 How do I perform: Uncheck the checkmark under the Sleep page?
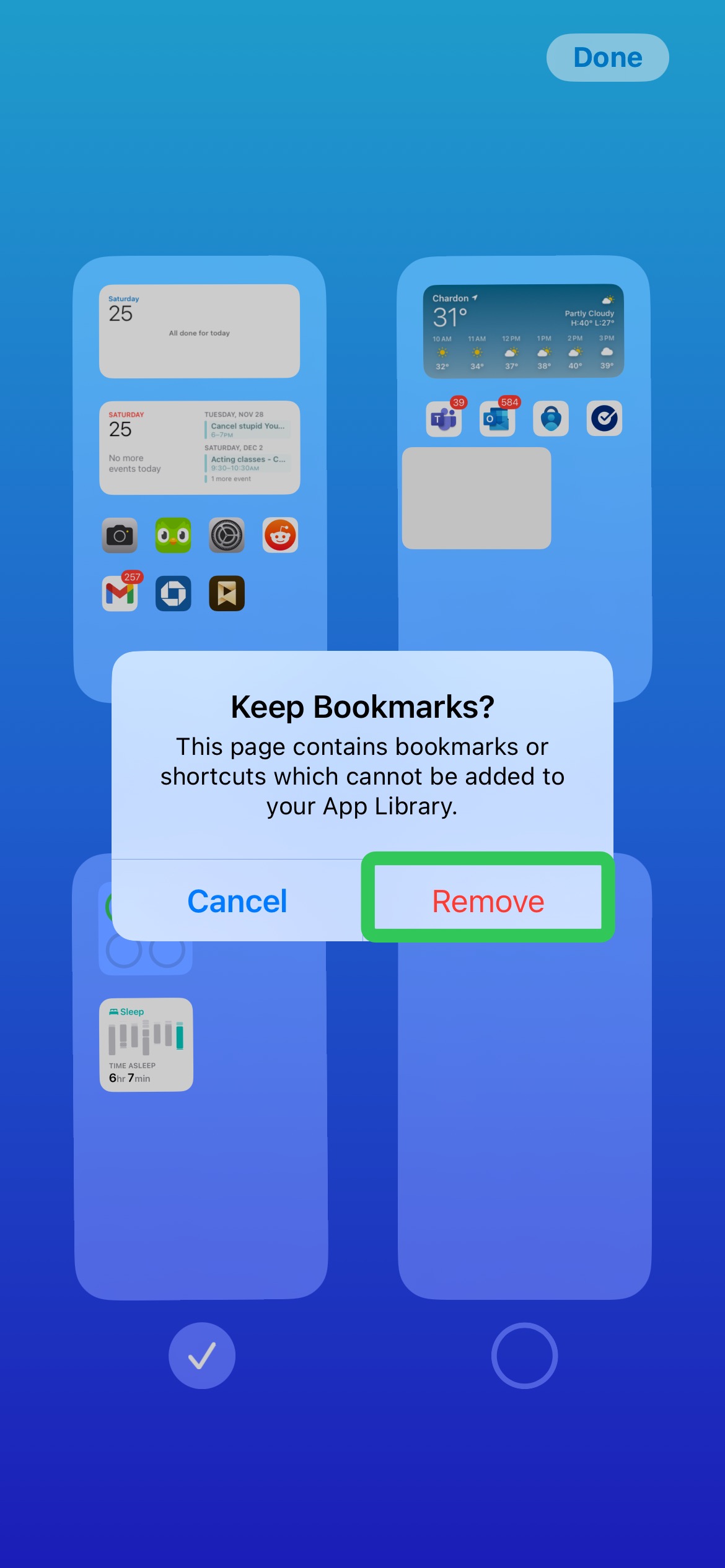(x=202, y=1355)
